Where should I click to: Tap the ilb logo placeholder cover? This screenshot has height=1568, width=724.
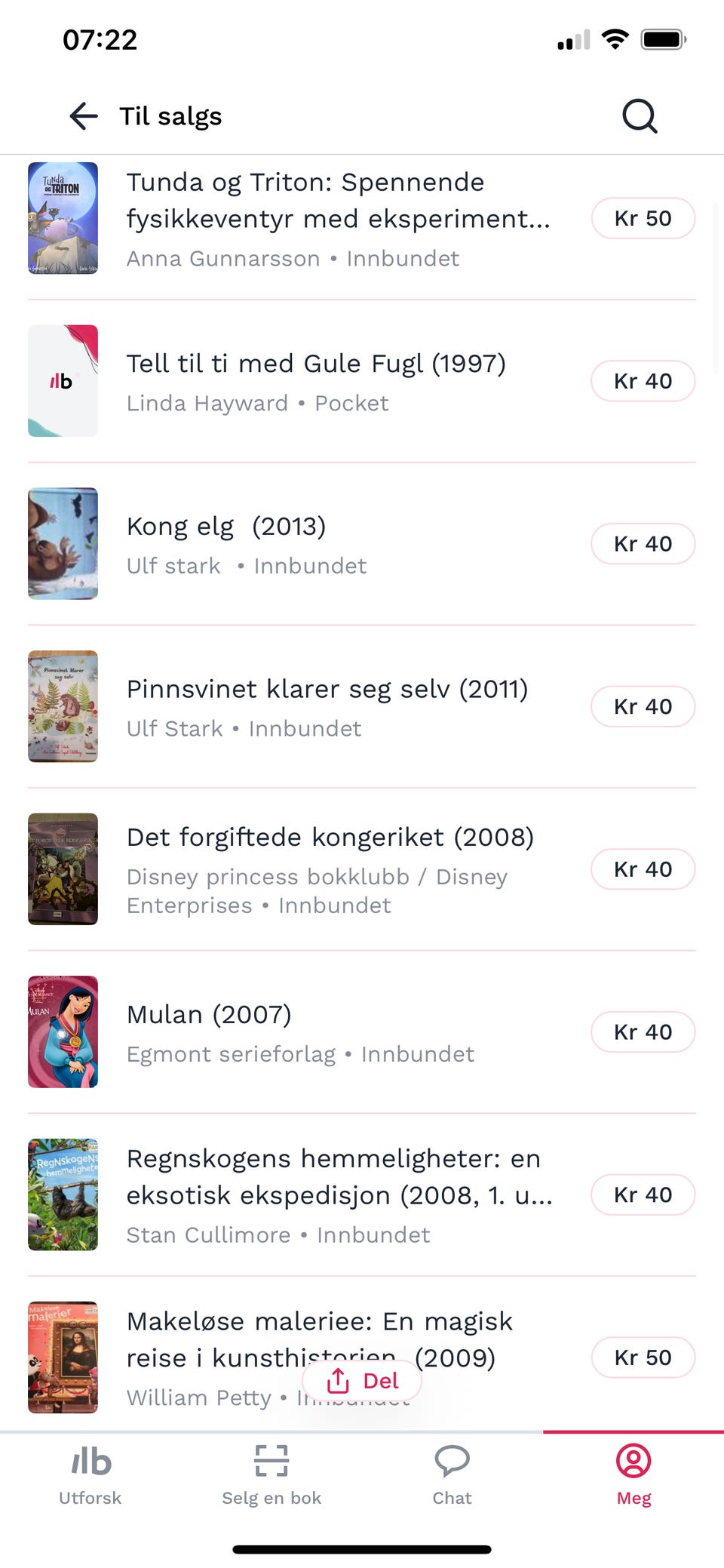pyautogui.click(x=63, y=380)
